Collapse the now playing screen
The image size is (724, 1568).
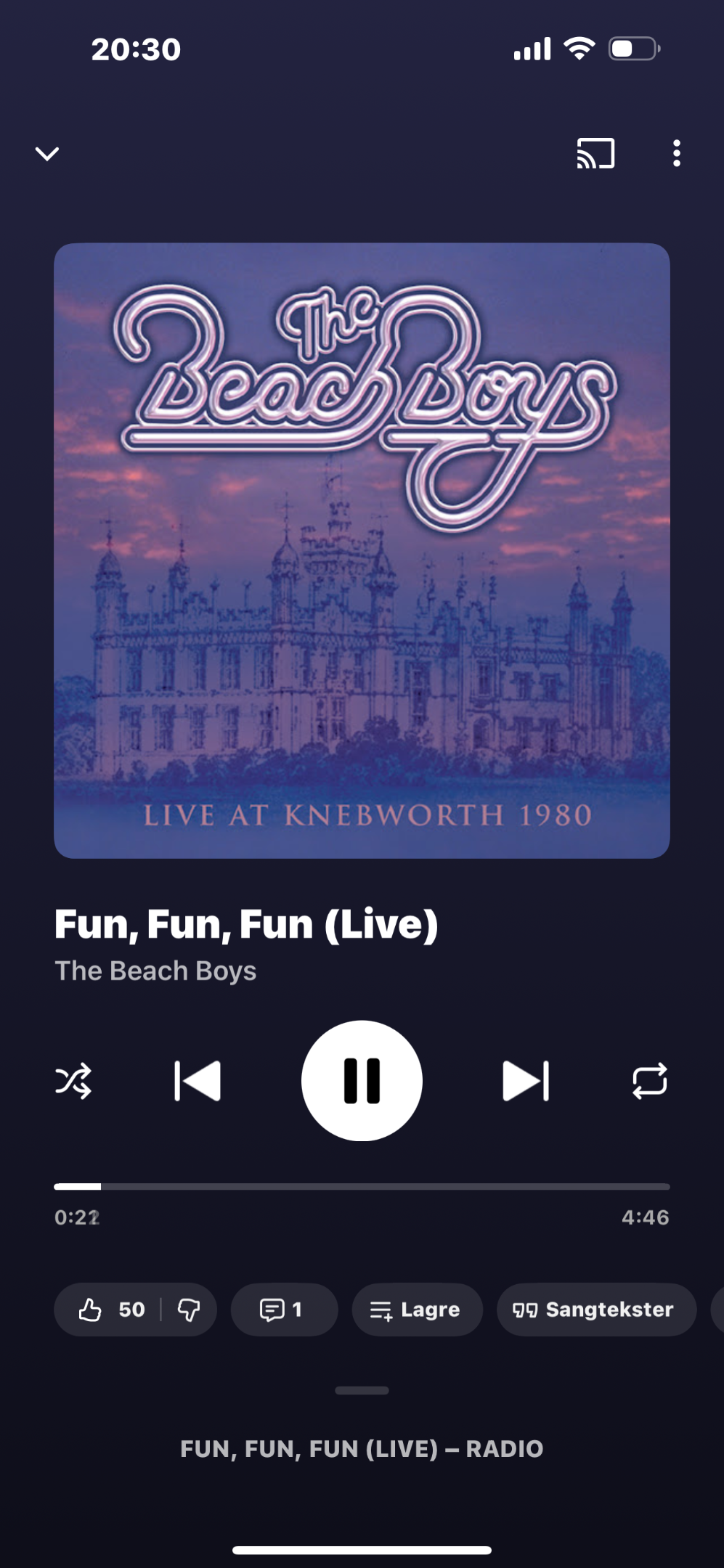47,153
